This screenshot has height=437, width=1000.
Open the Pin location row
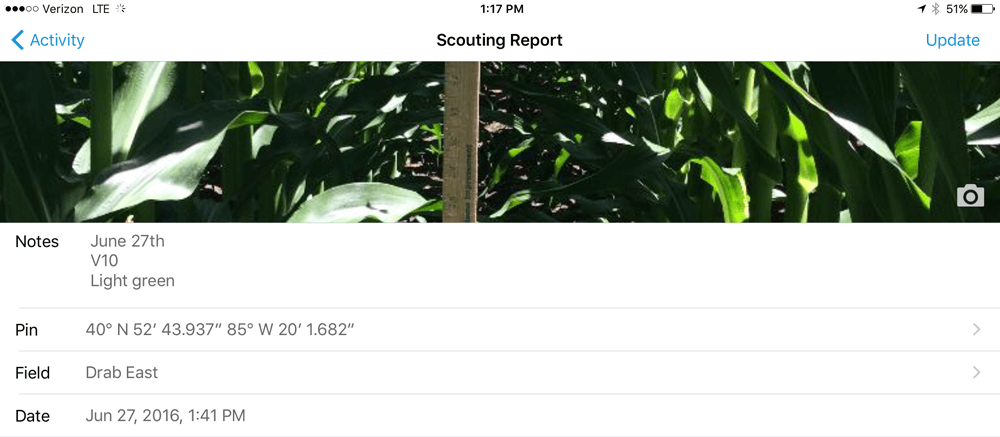pos(500,329)
